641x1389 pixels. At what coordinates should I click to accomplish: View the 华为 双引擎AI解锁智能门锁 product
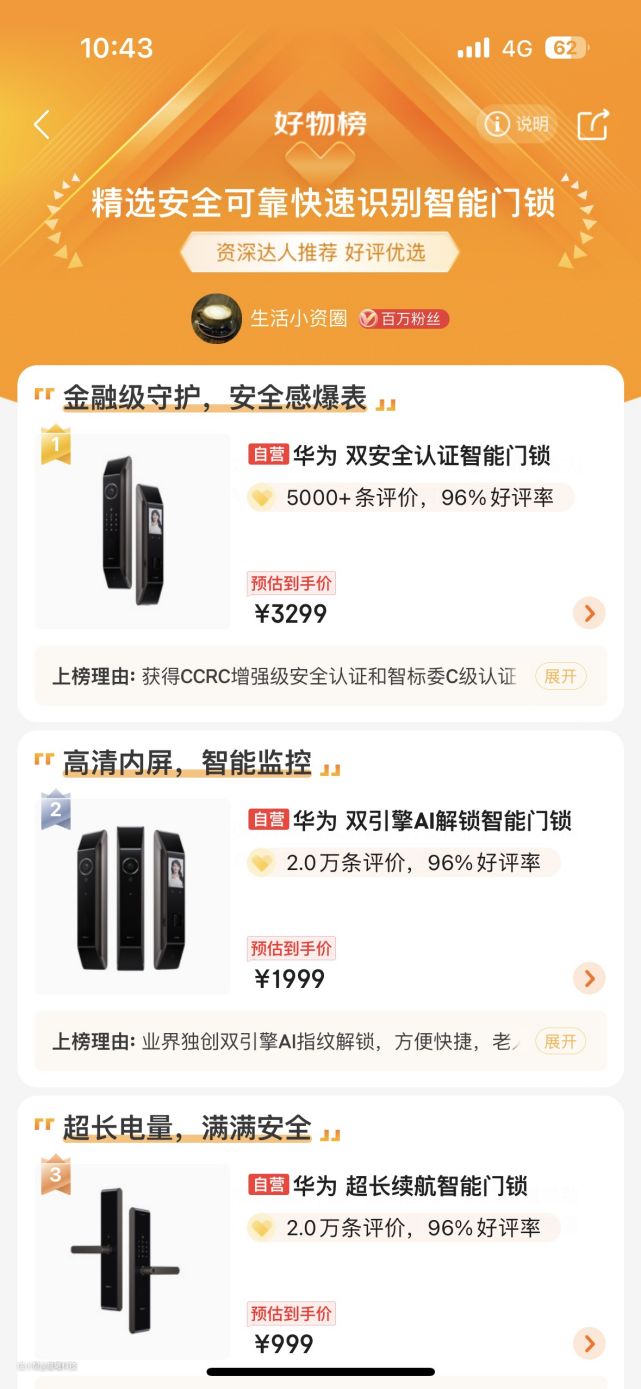[x=431, y=821]
